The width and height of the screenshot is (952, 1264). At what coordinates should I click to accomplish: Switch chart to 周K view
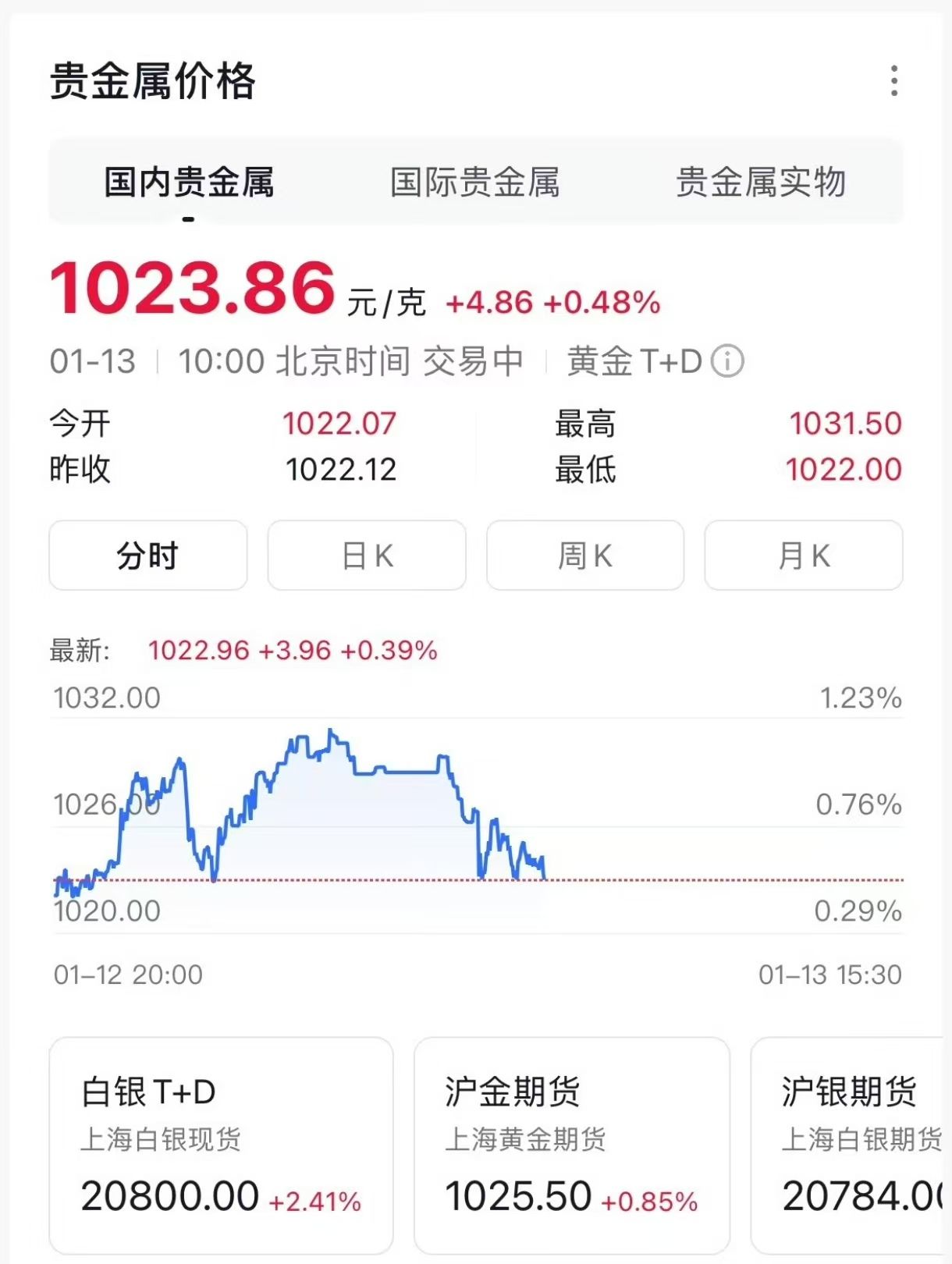[x=585, y=556]
